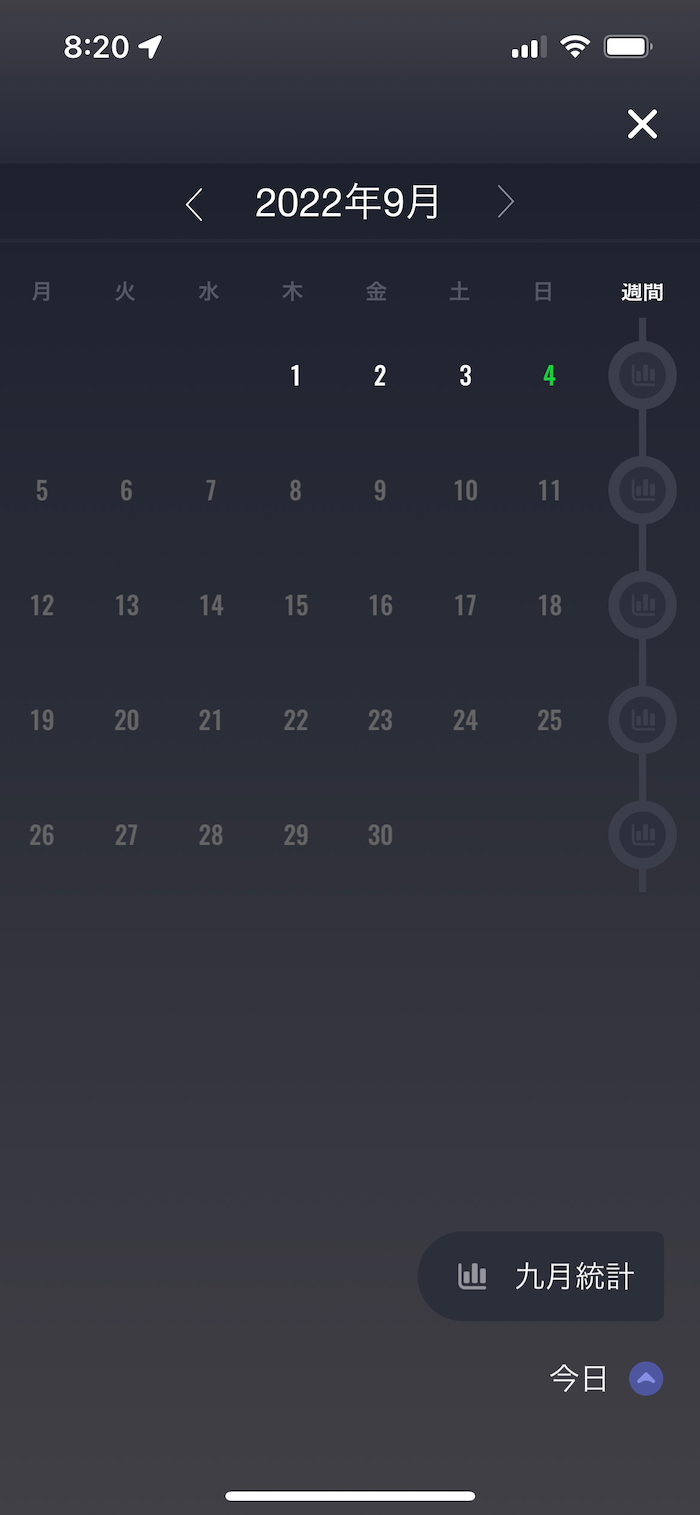Go to the next month
Screen dimensions: 700x1515
(x=506, y=203)
